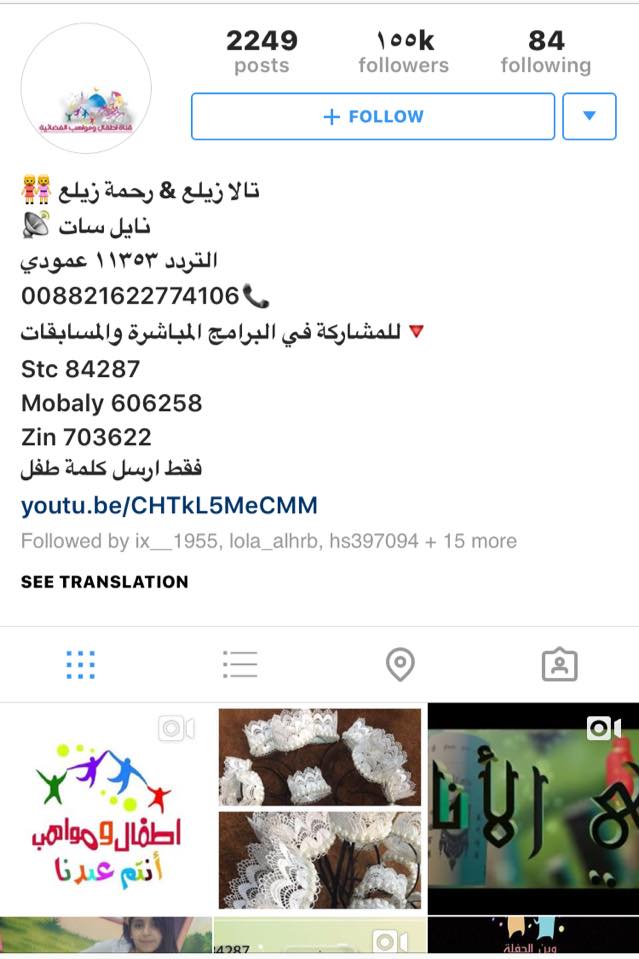639x959 pixels.
Task: Open the green Arabic calligraphy video post
Action: point(533,808)
